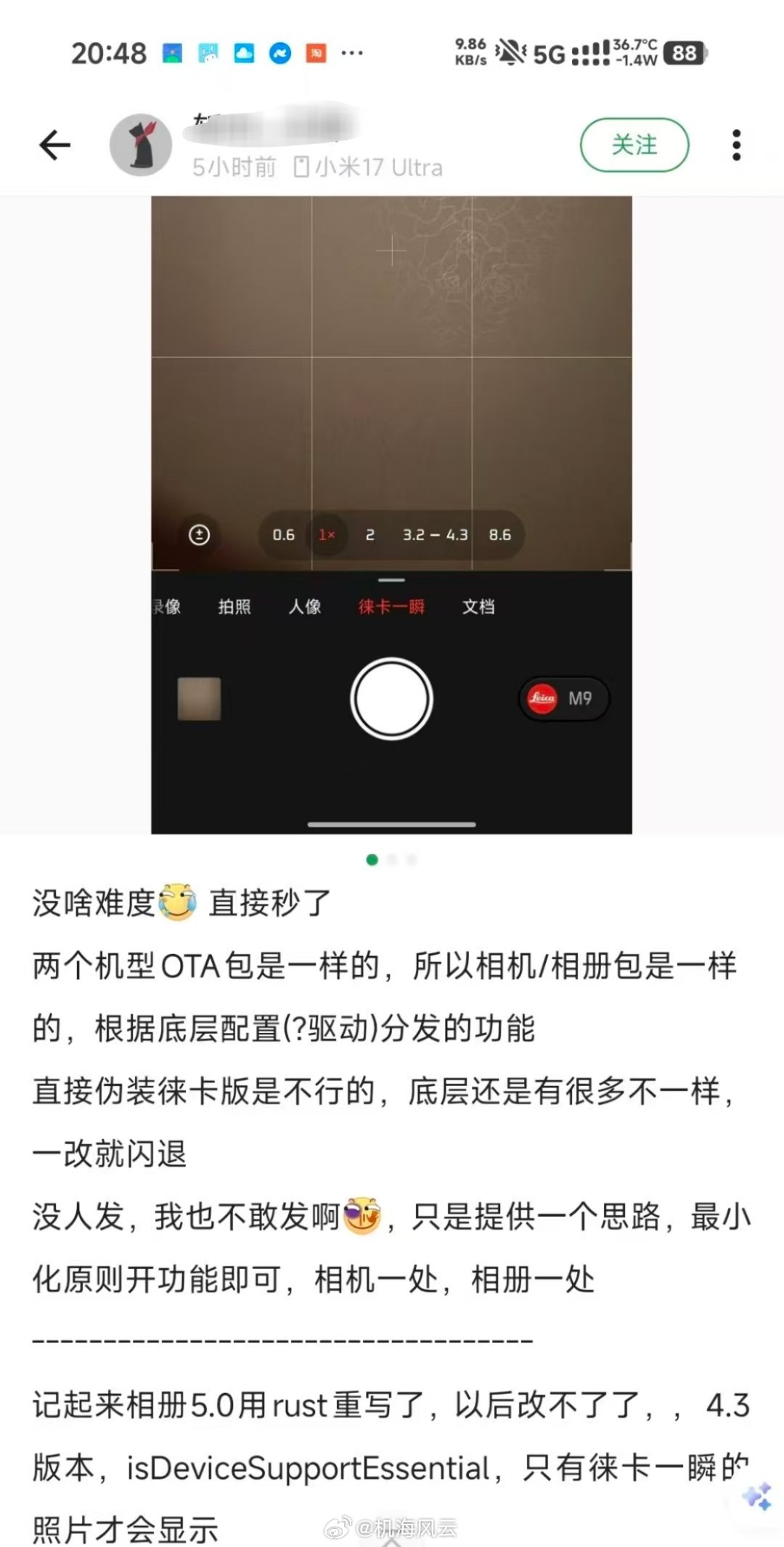Tap the green 关注 follow button

(x=635, y=144)
